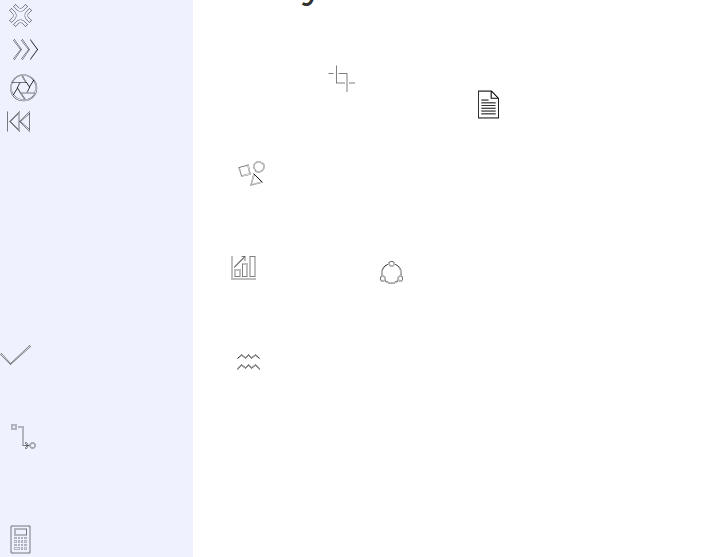Screen dimensions: 720x557
Task: Open the camera aperture icon
Action: tap(23, 88)
